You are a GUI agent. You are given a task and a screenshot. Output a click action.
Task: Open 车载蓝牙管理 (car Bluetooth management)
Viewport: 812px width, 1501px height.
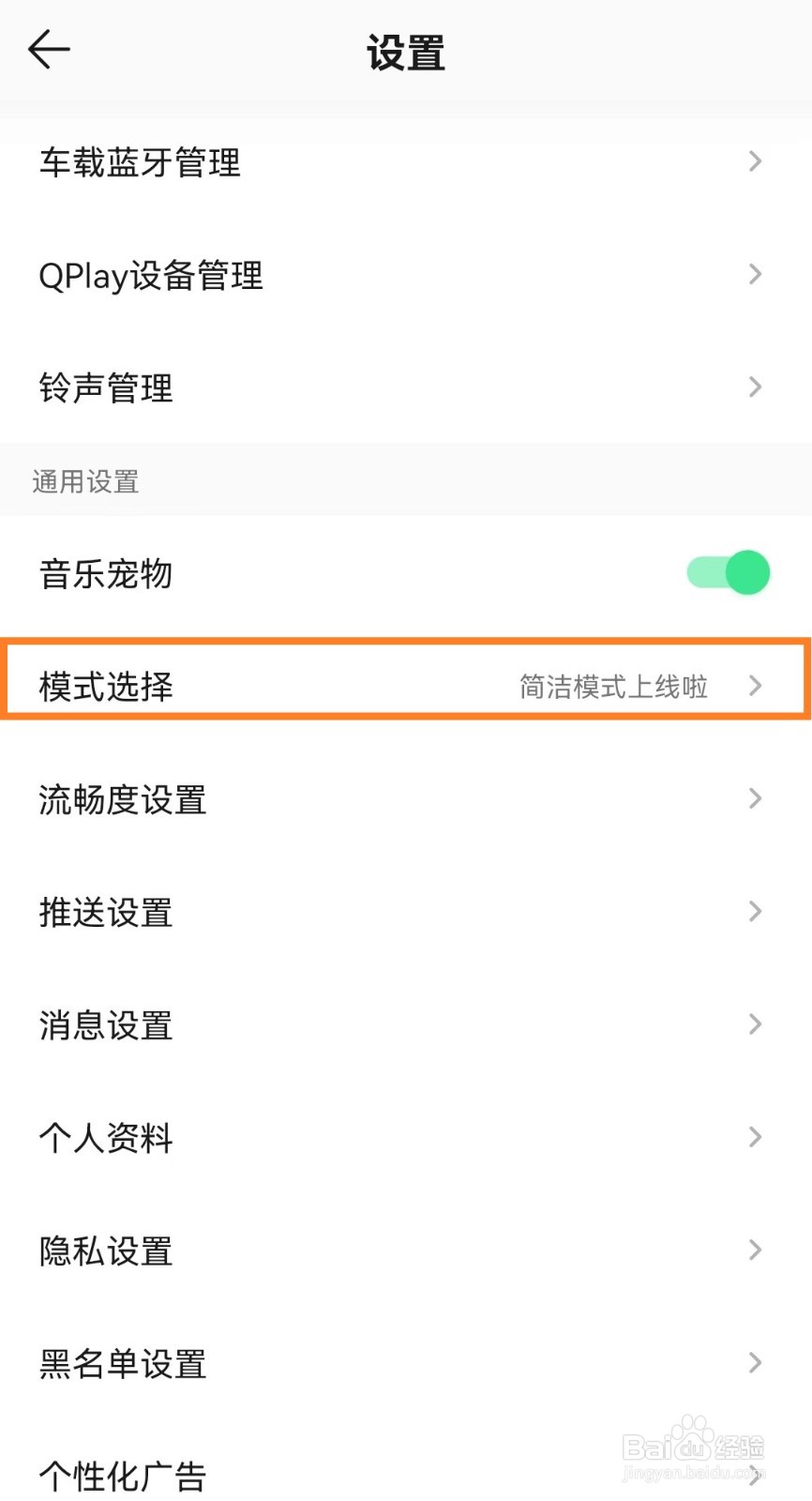point(141,162)
